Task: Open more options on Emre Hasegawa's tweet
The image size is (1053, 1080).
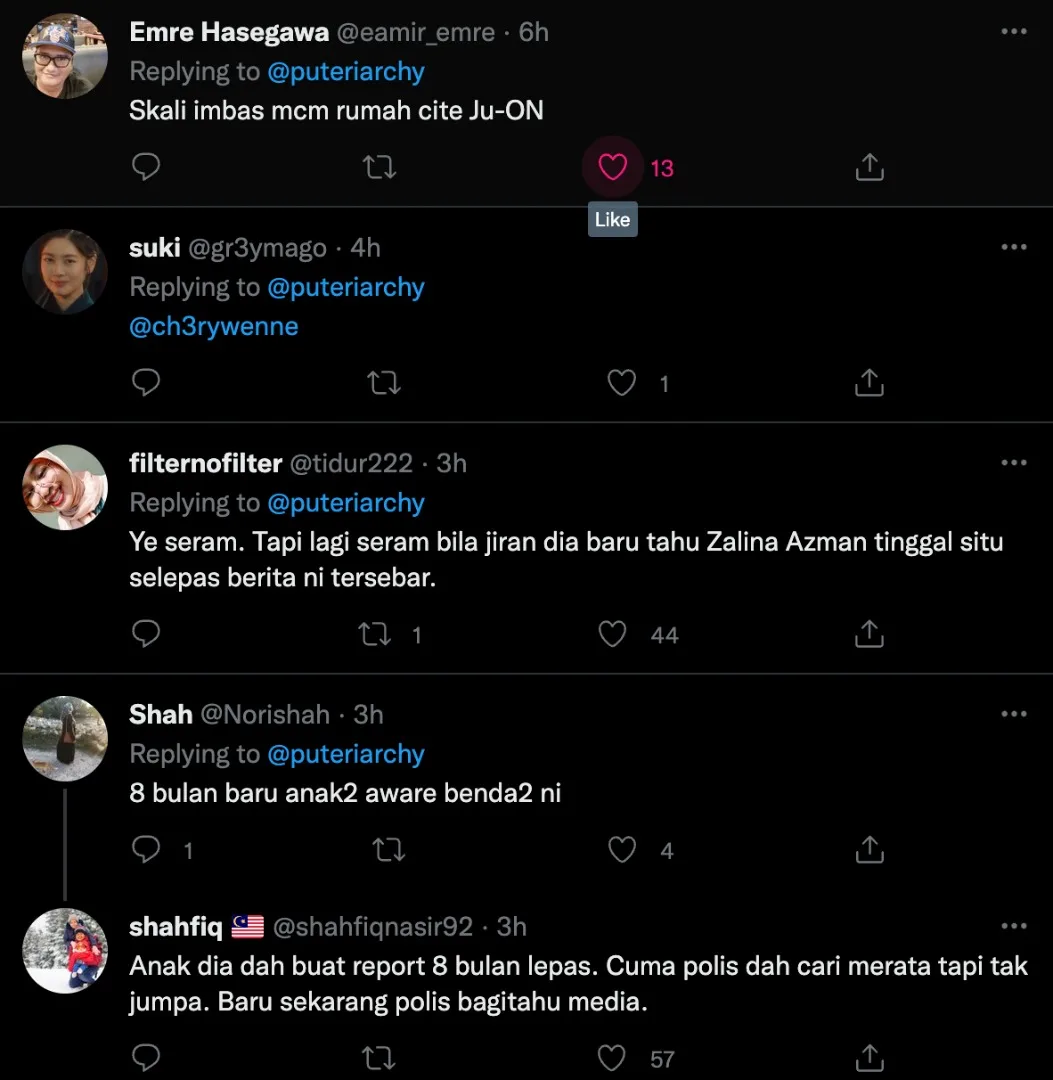Action: pyautogui.click(x=1013, y=32)
